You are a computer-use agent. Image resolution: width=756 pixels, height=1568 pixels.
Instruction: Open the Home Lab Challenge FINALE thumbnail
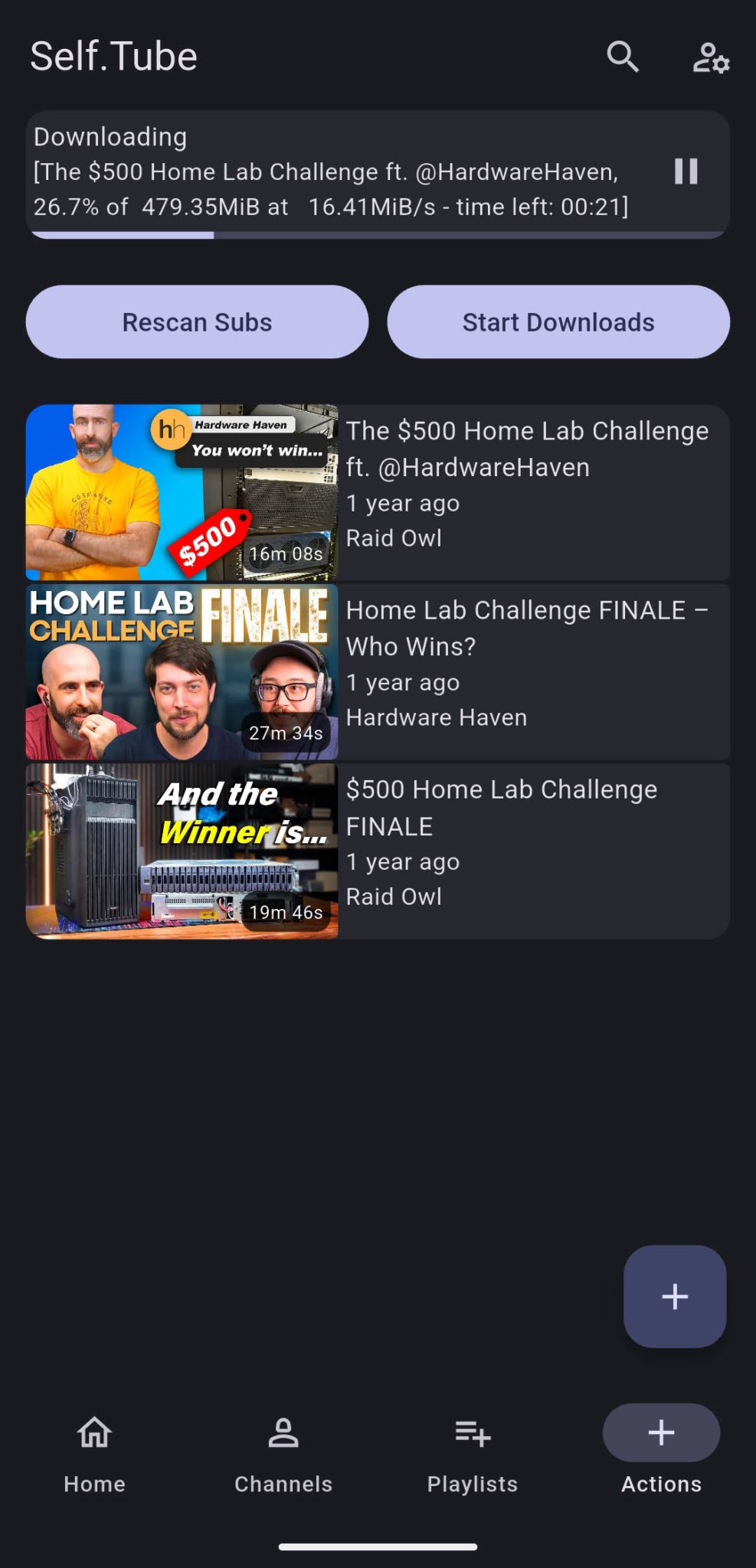[182, 671]
